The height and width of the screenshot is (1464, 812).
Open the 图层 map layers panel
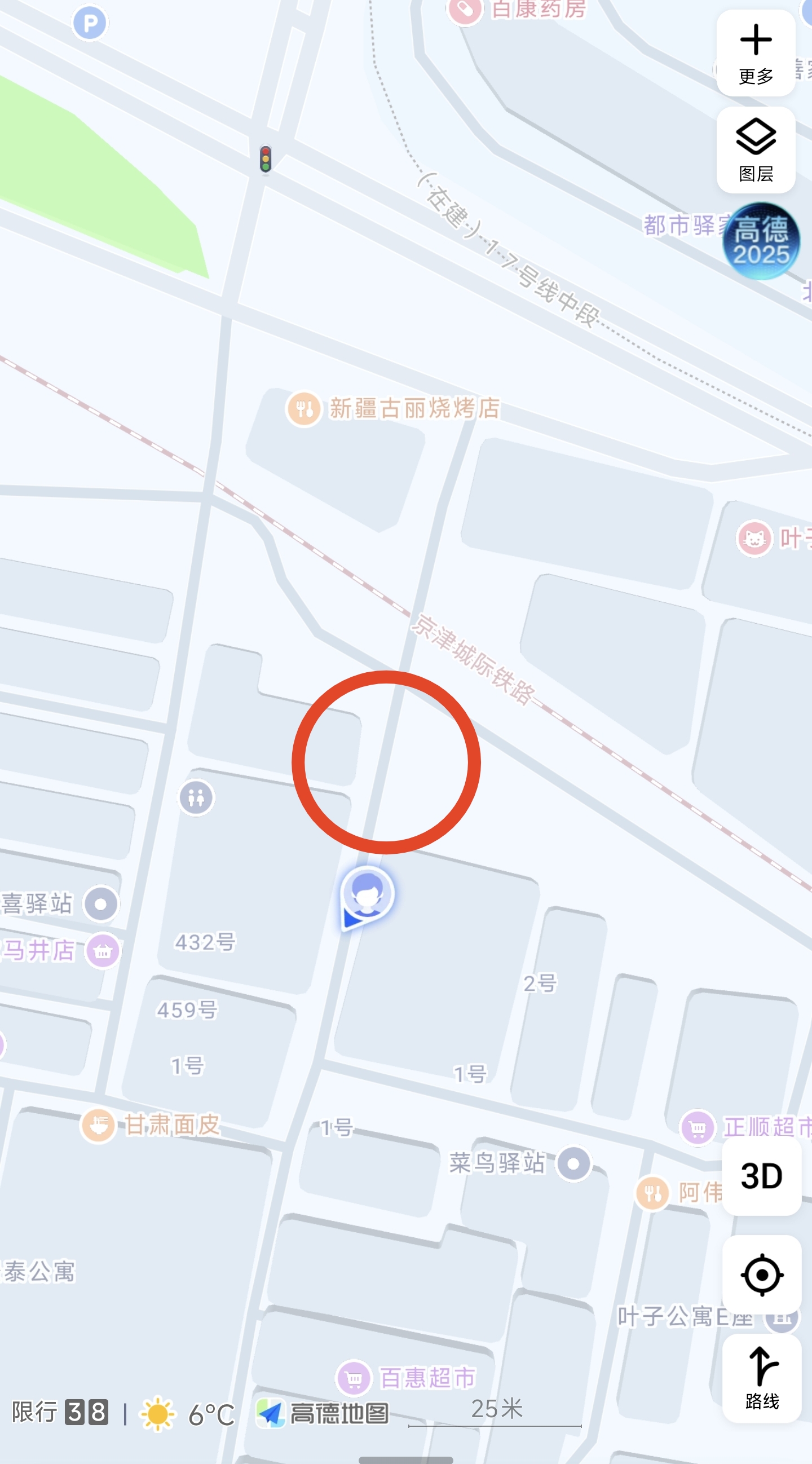click(x=755, y=150)
